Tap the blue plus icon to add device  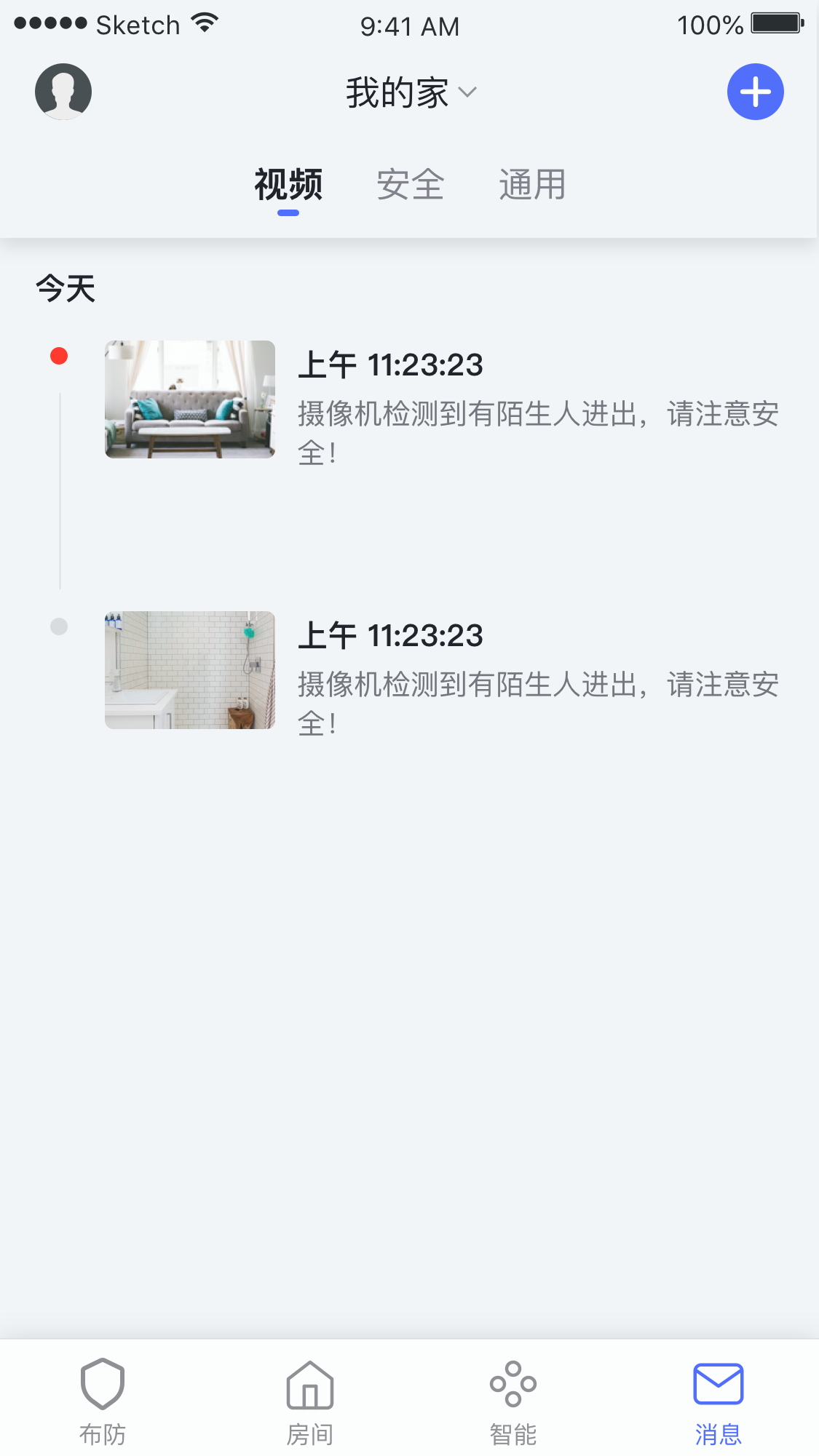click(x=756, y=92)
